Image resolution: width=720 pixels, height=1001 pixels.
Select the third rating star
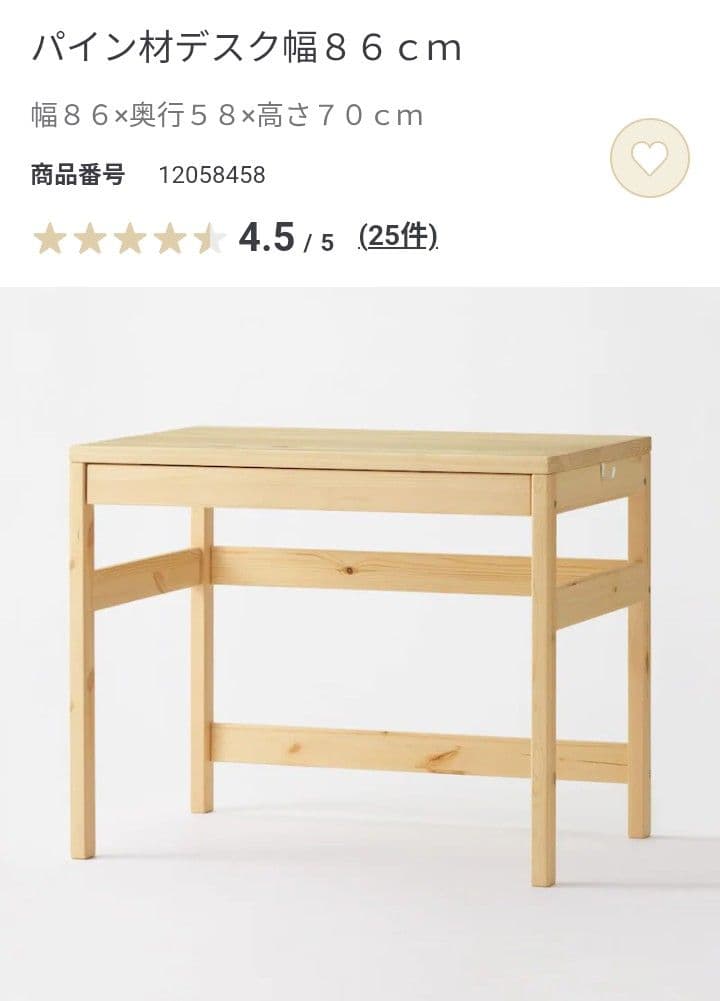131,236
